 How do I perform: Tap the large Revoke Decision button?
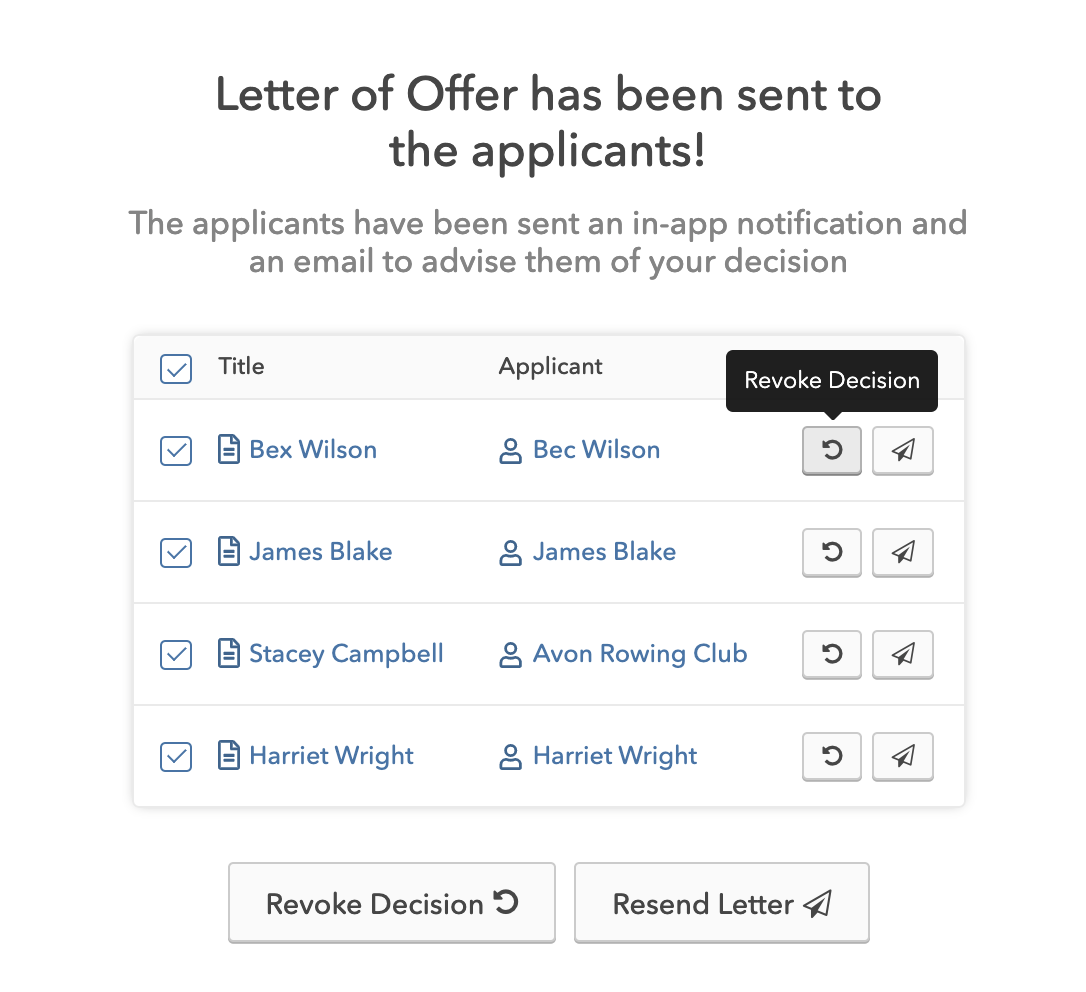[x=391, y=903]
